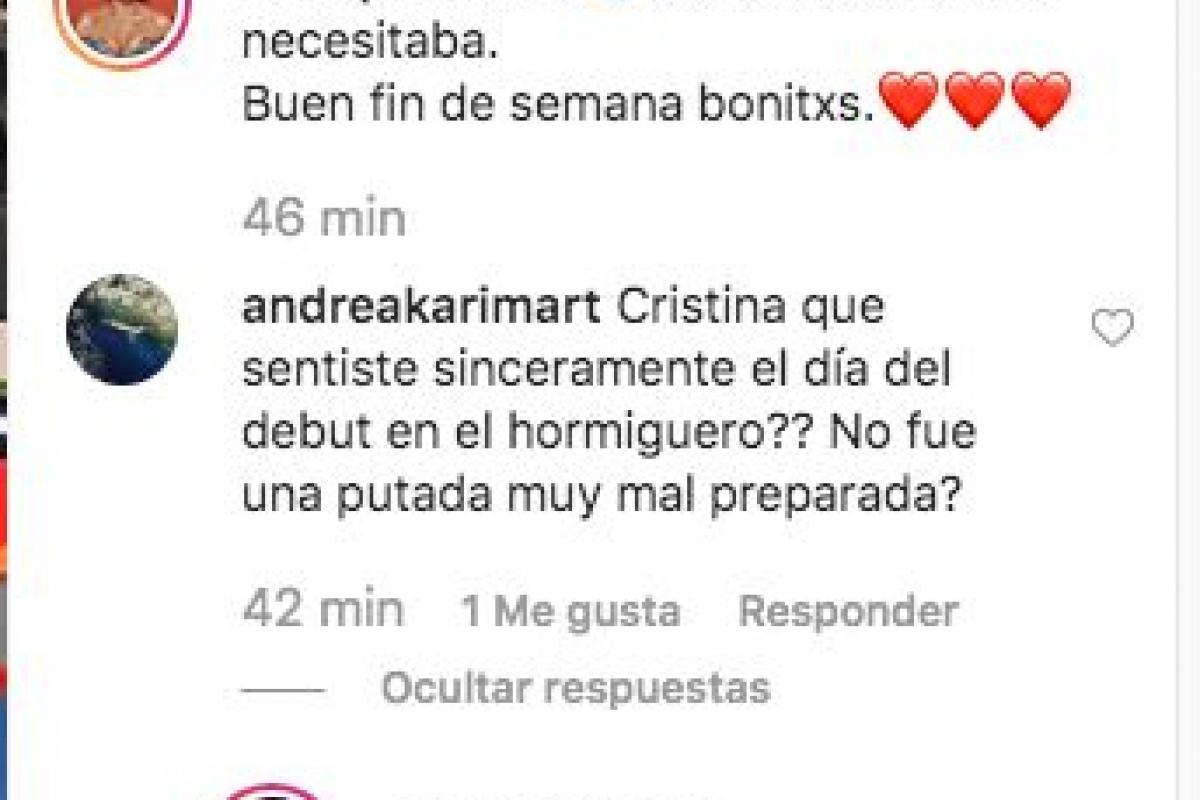Viewport: 1200px width, 800px height.
Task: Like andreakarimart's comment with the heart
Action: tap(1112, 328)
